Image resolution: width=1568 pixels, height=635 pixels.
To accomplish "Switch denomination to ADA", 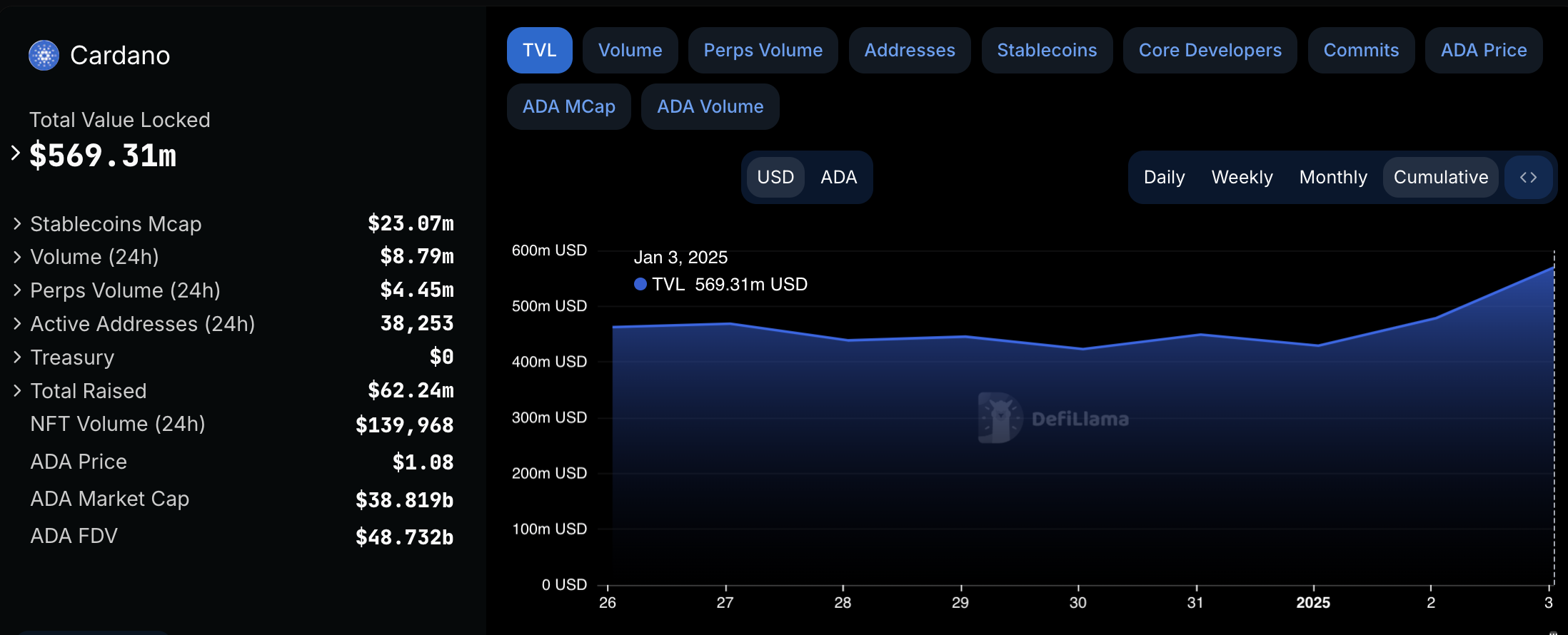I will coord(838,177).
